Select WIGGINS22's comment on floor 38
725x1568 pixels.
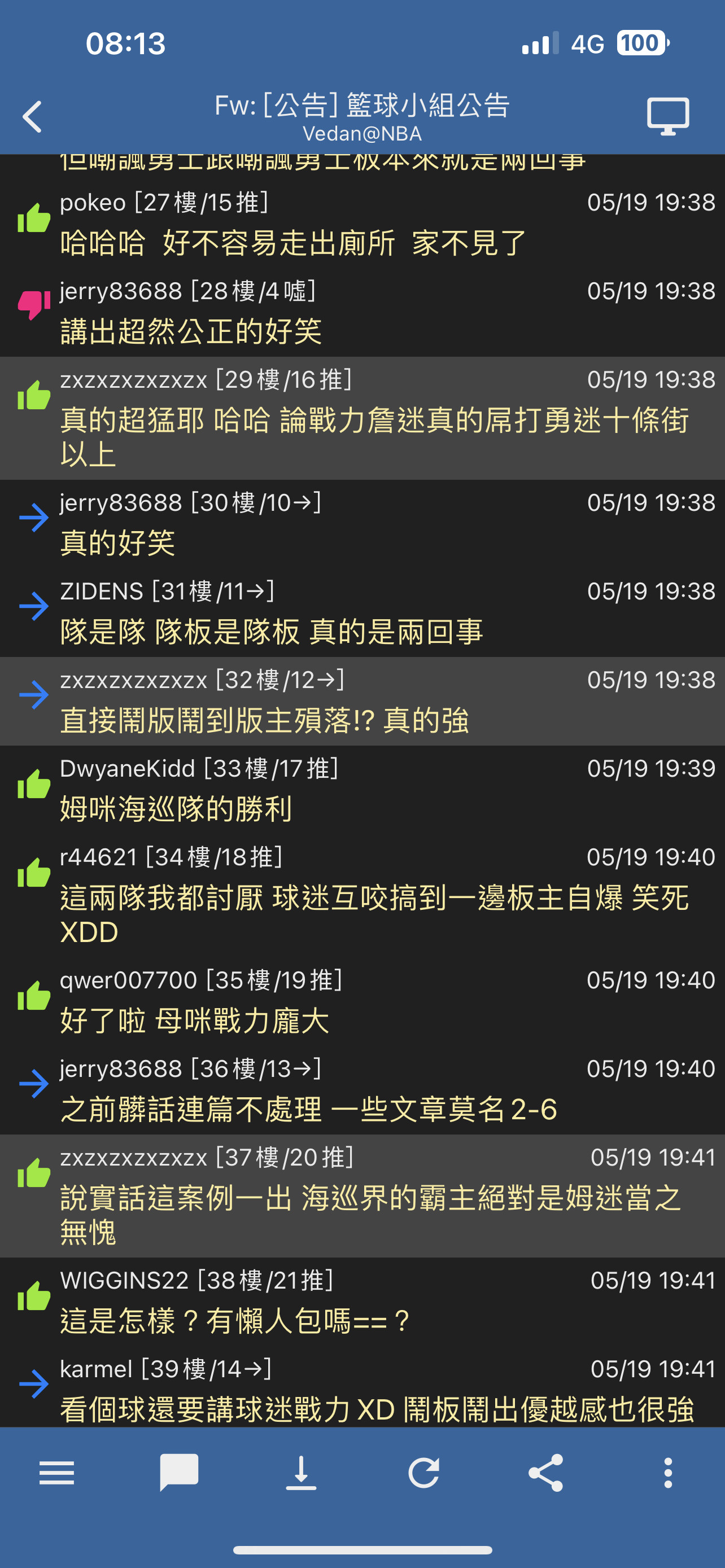coord(362,1303)
